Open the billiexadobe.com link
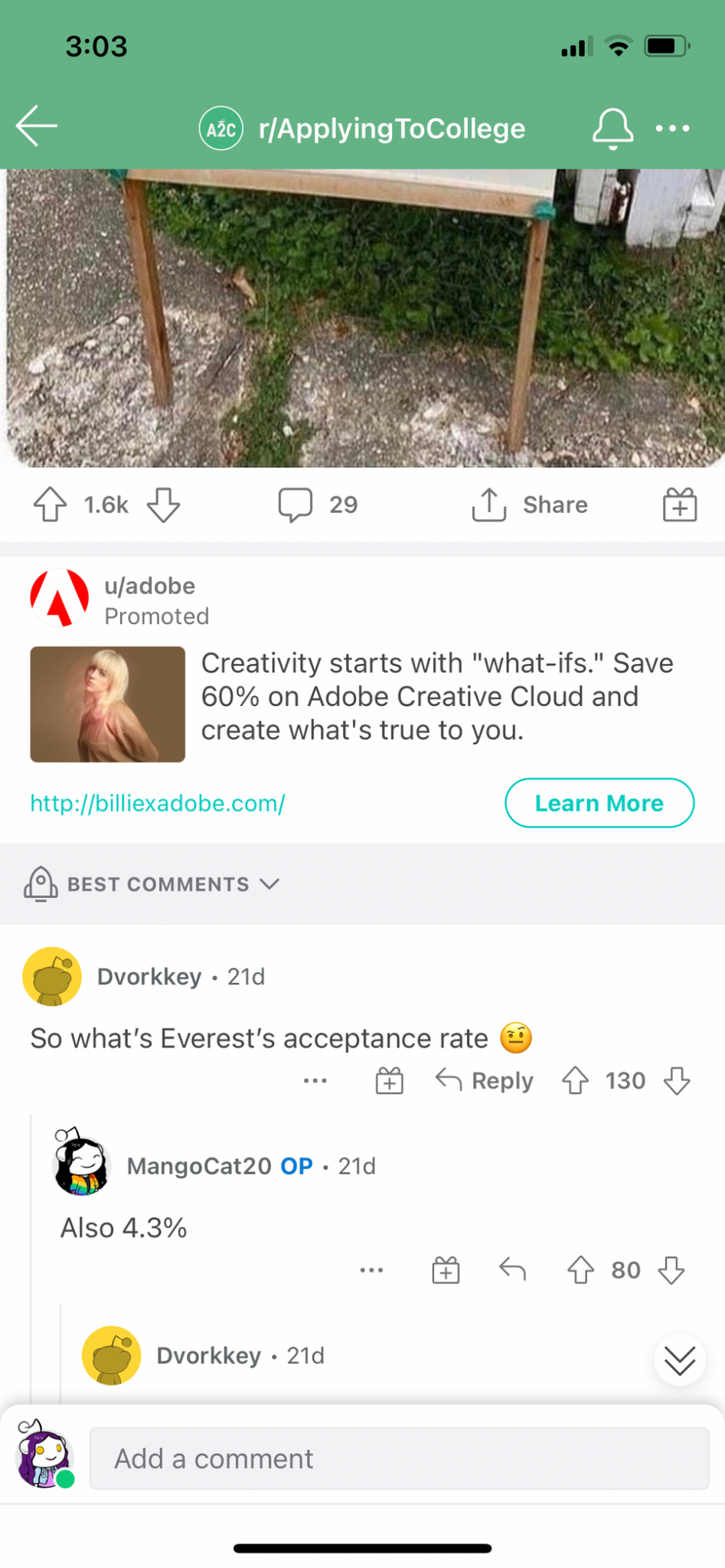Viewport: 725px width, 1568px height. [158, 803]
